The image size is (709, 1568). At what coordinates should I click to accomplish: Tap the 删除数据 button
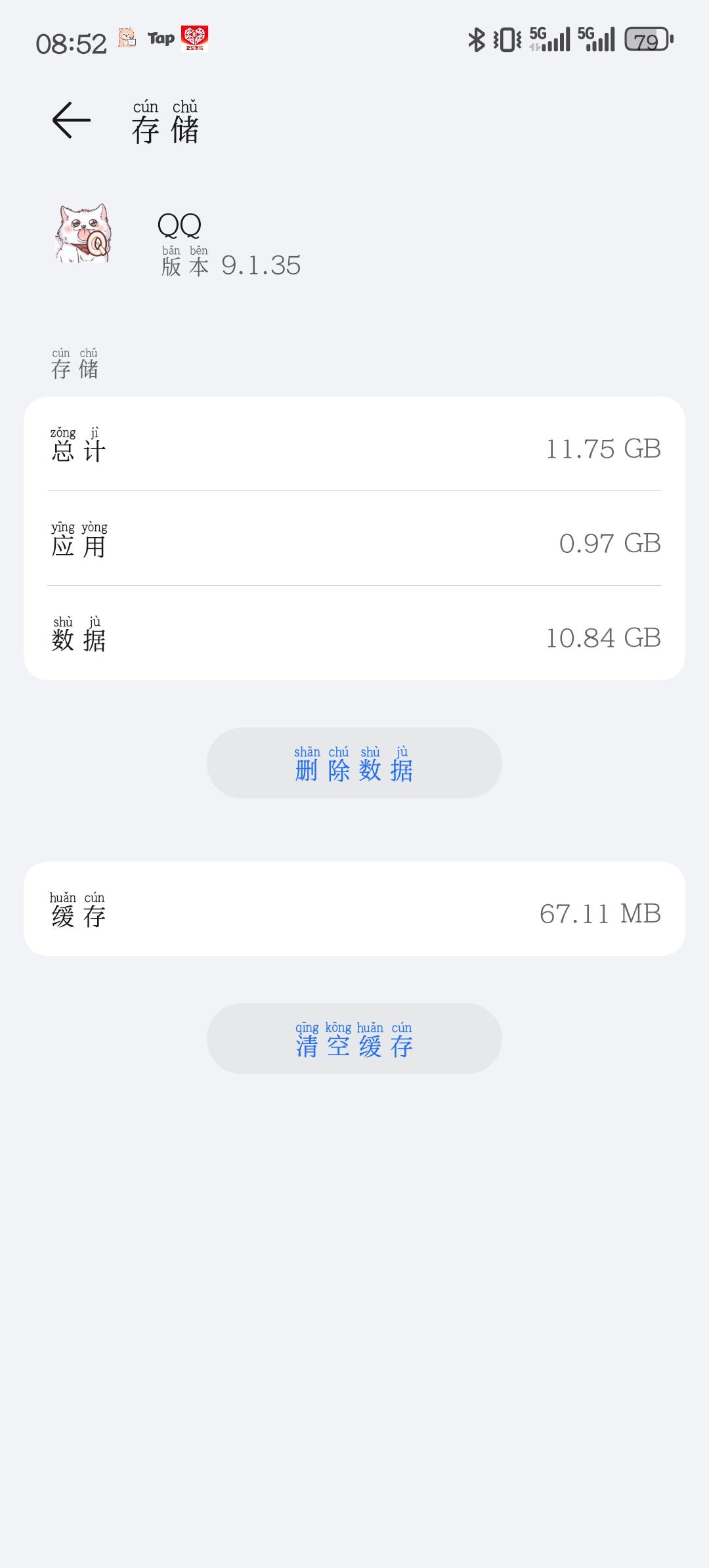coord(354,763)
